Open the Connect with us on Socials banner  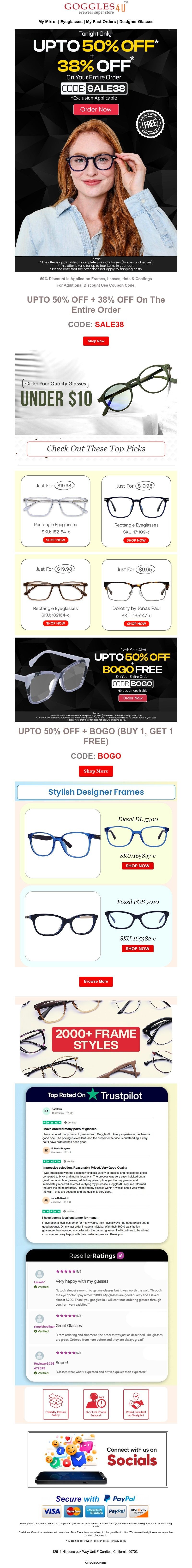96,1458
